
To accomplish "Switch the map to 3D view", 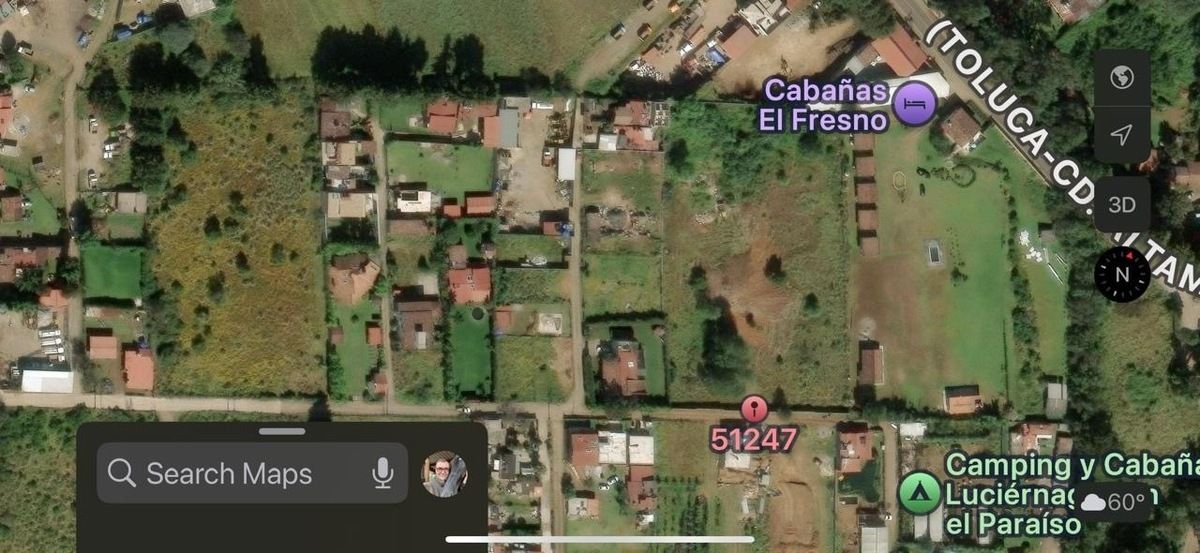I will [1121, 204].
